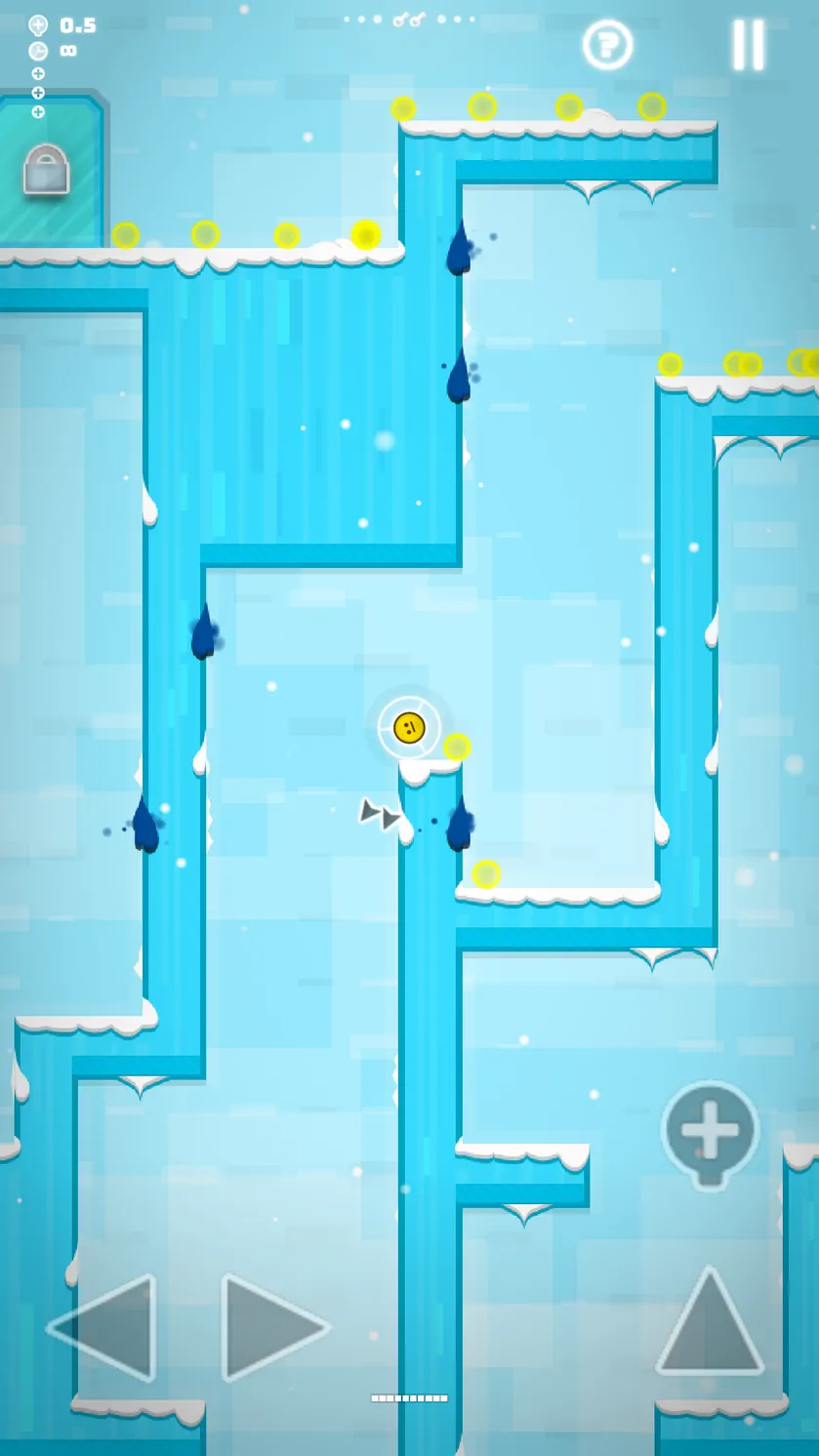Viewport: 819px width, 1456px height.
Task: Move the character right
Action: pyautogui.click(x=276, y=1327)
